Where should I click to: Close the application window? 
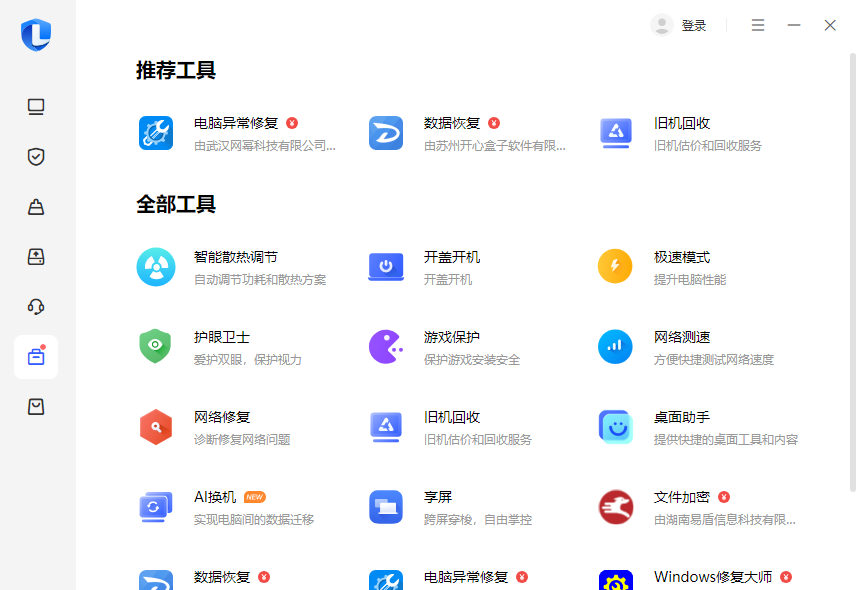point(830,26)
